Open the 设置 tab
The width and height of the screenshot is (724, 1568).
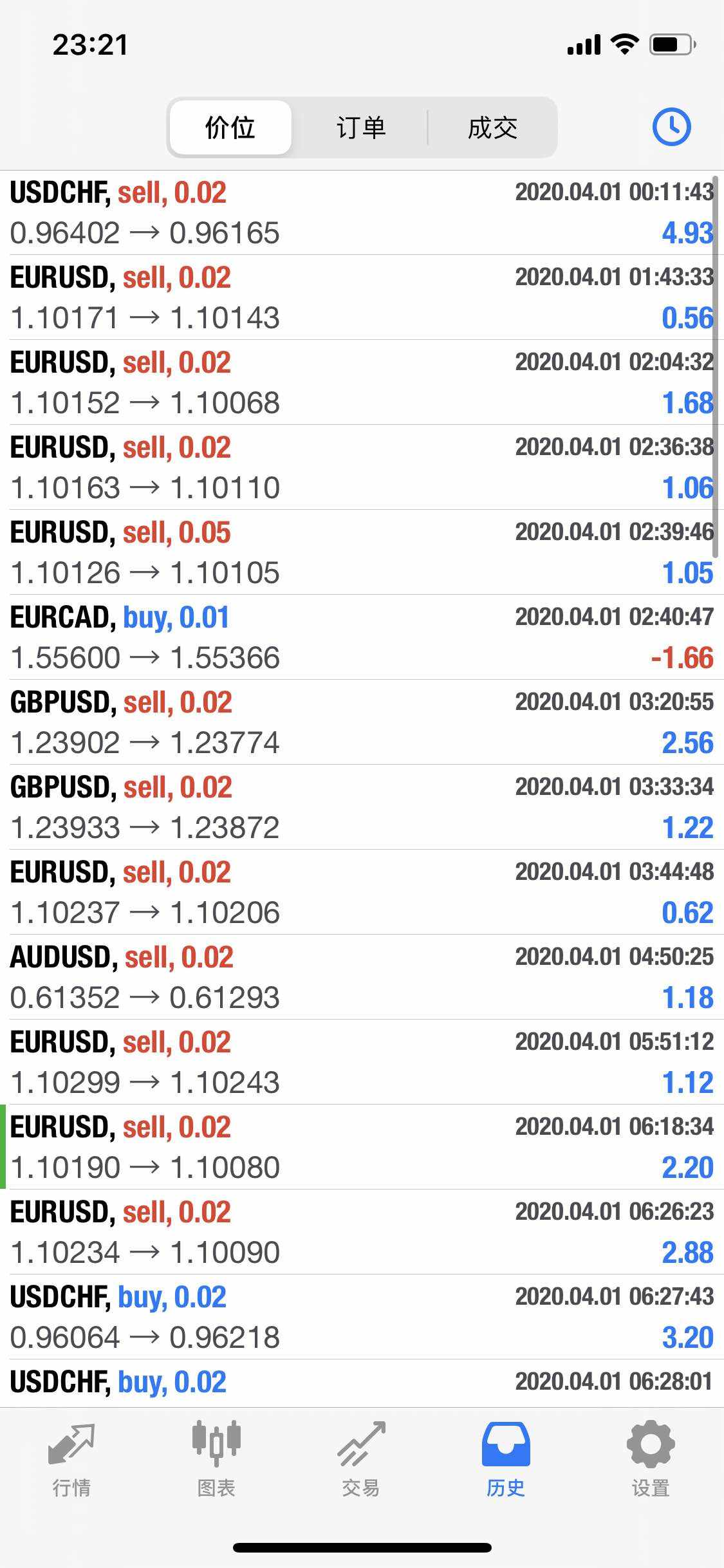(x=651, y=1459)
